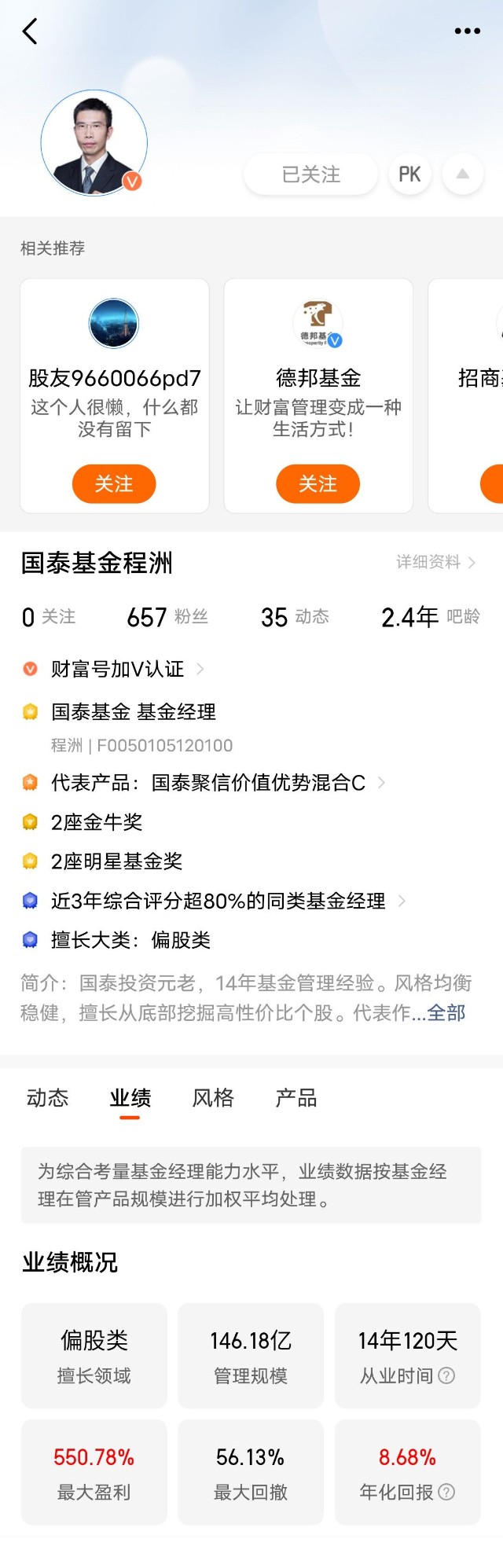
Task: Follow 股友9660066pd7
Action: [114, 483]
